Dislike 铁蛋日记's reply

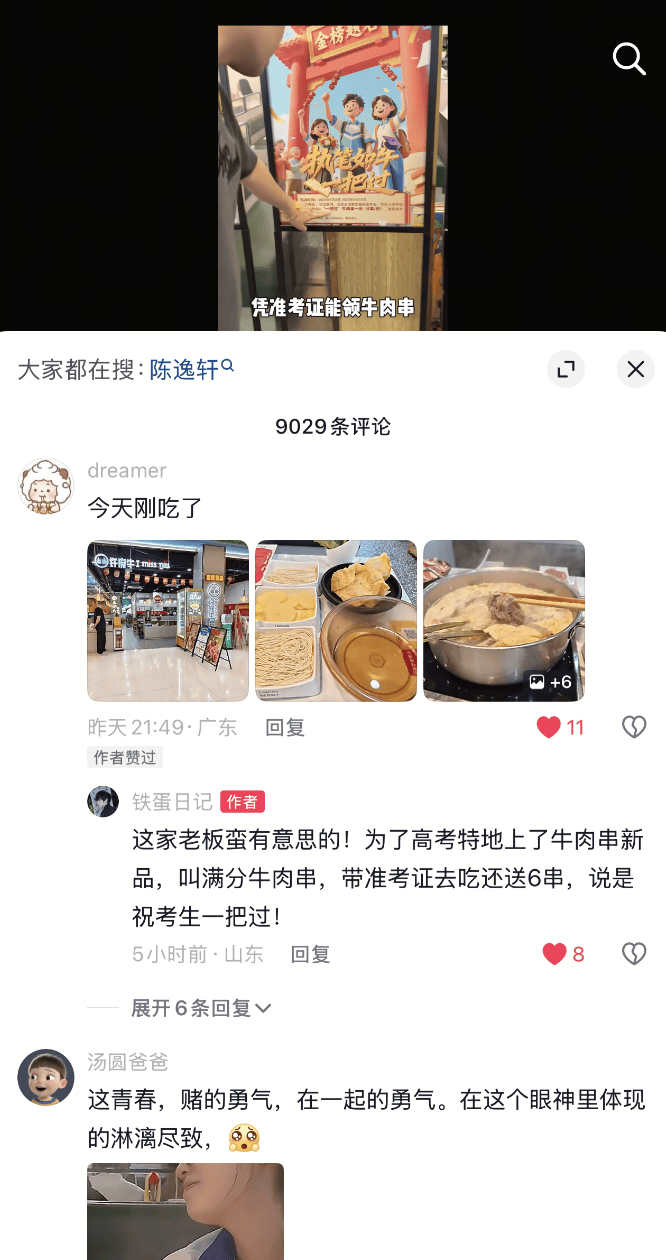[634, 954]
